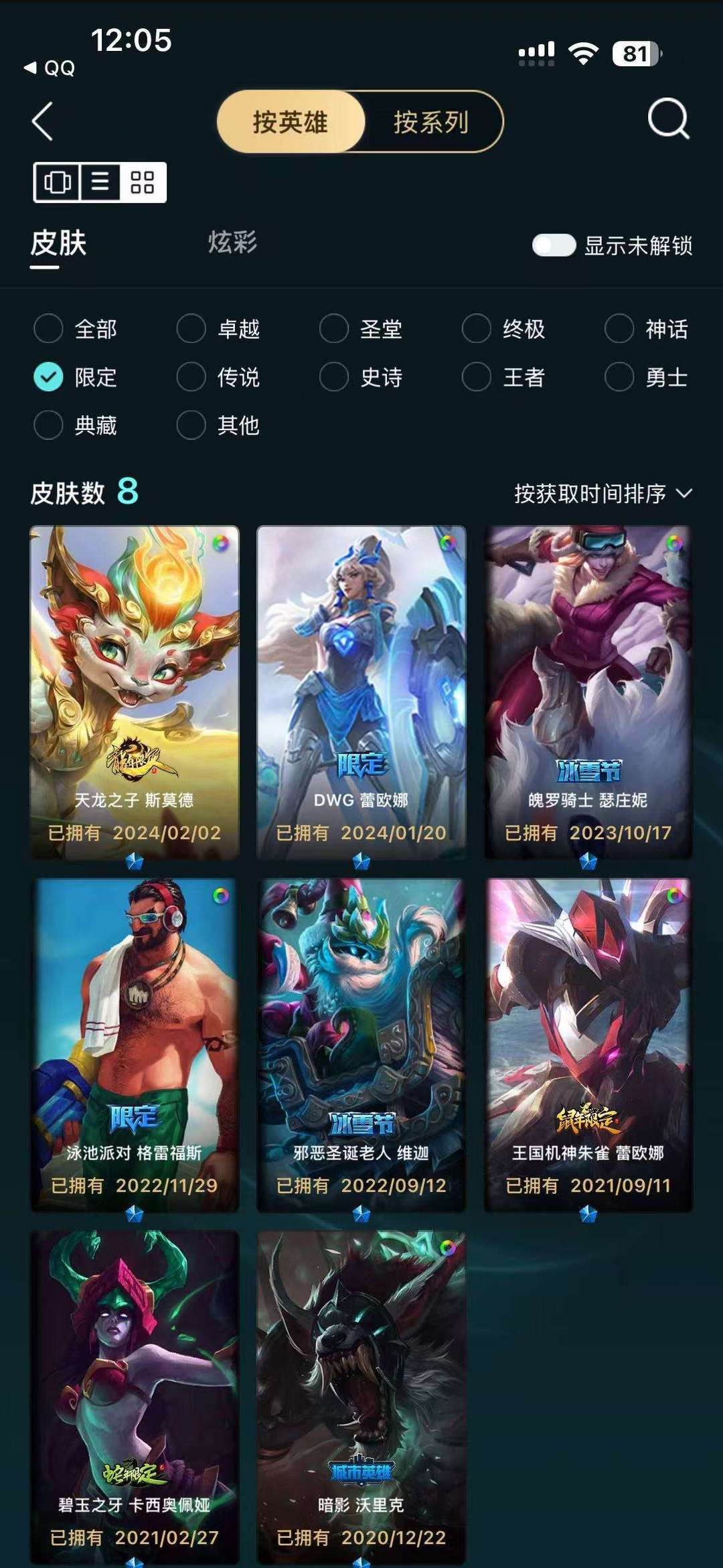View the 泳池派对 格雷福斯 skin

coord(135,1045)
